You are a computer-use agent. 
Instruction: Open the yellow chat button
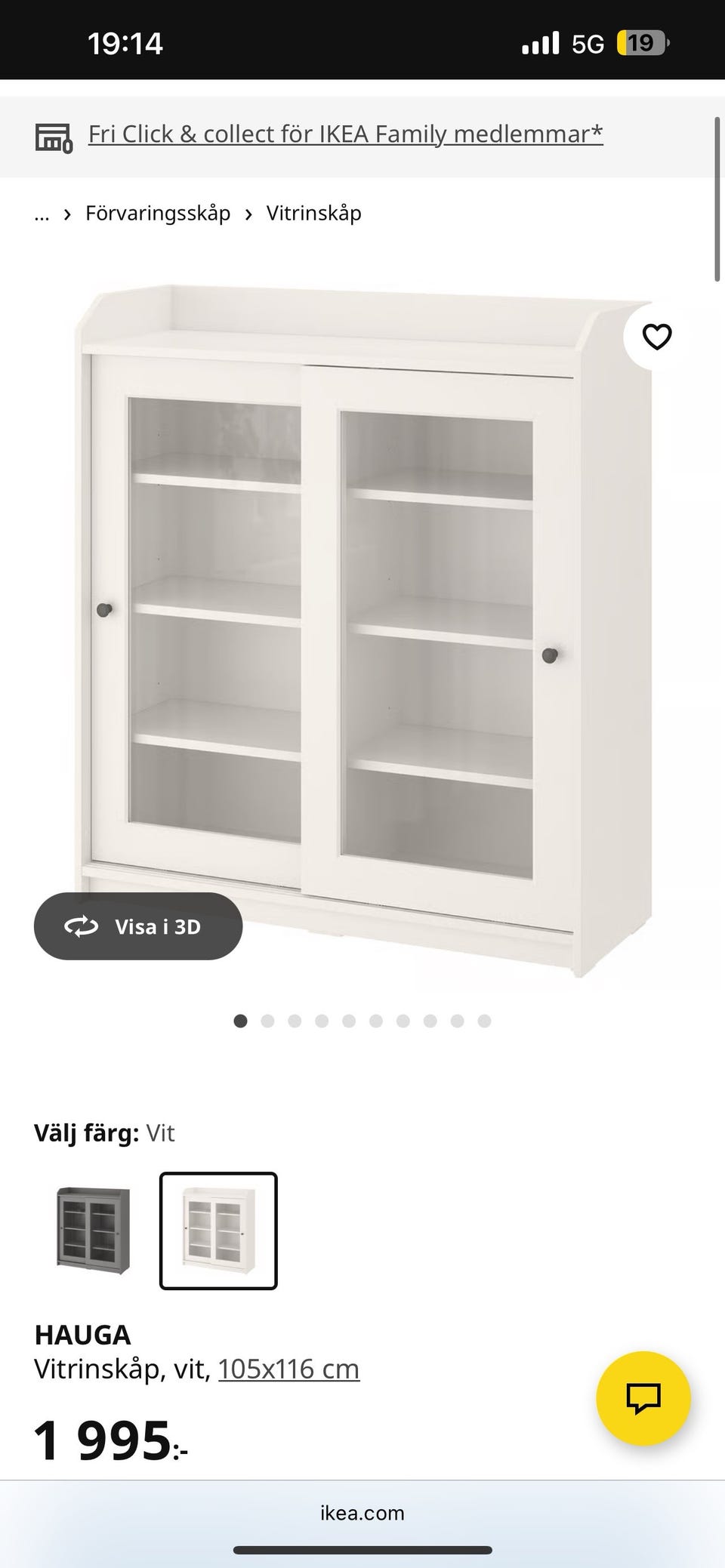click(x=643, y=1398)
